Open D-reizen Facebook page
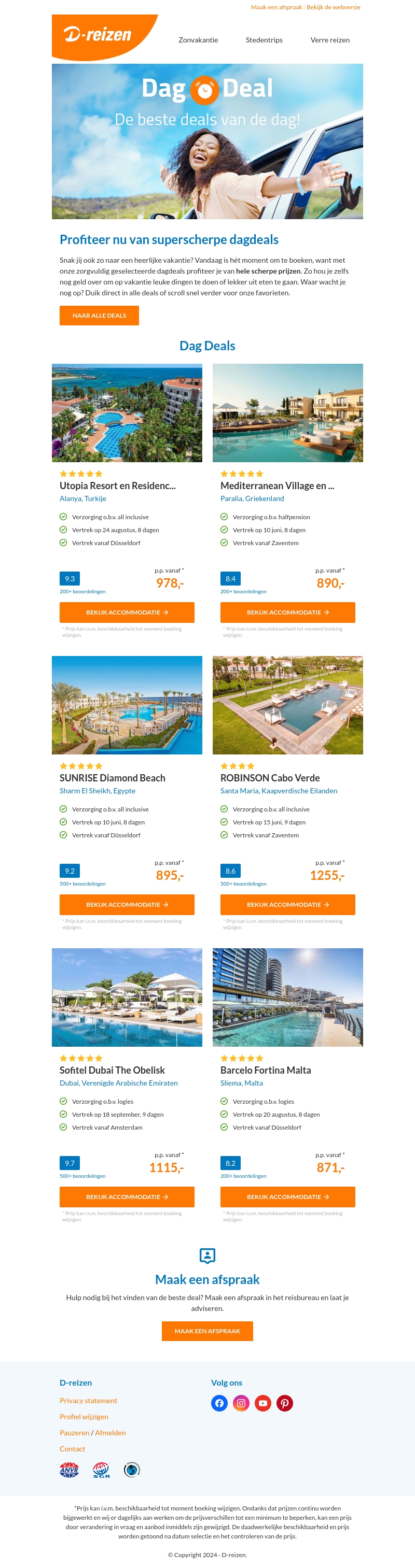 [x=219, y=1403]
